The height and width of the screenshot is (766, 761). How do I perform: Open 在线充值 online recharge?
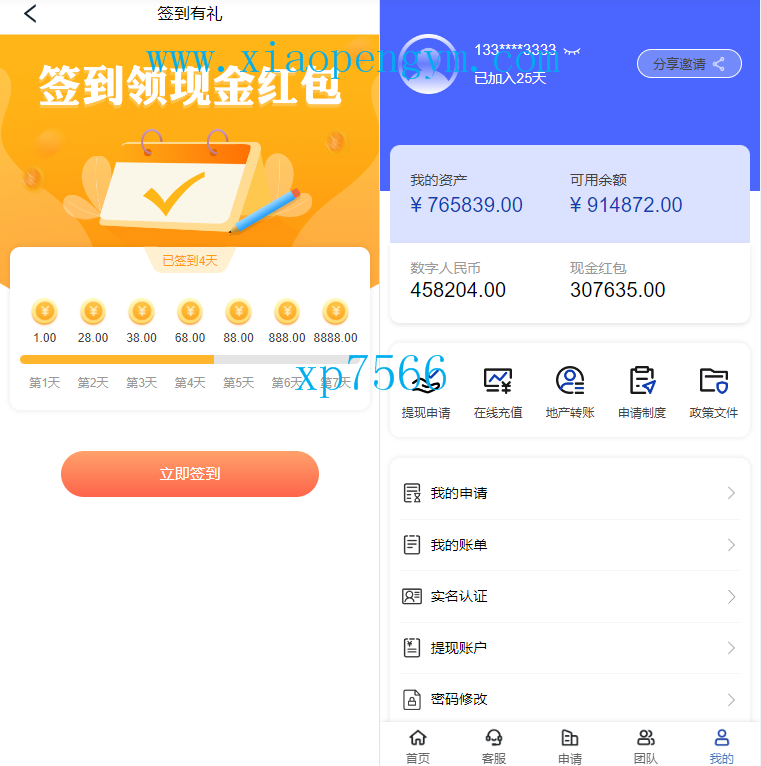[x=498, y=391]
